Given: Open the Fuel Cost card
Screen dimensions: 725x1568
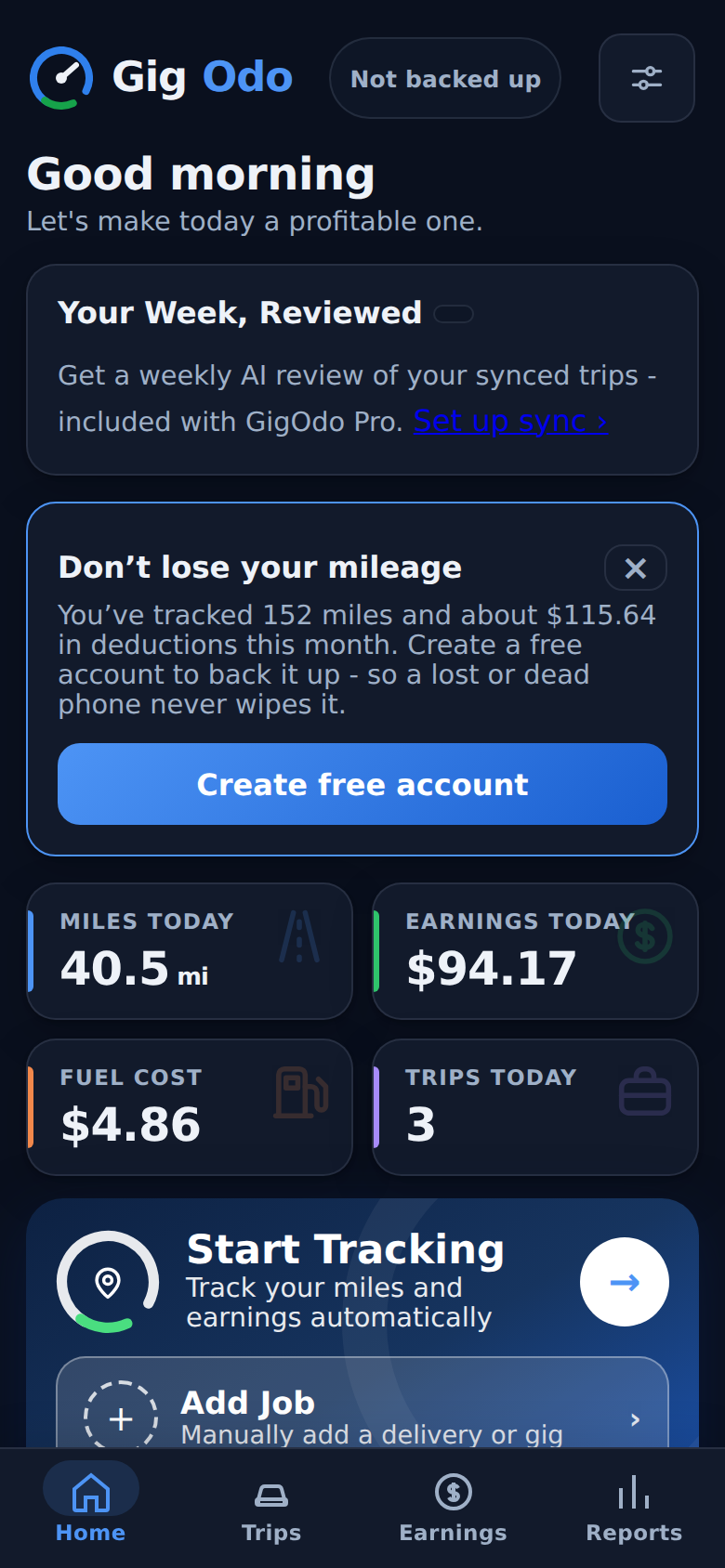Looking at the screenshot, I should pos(190,1107).
